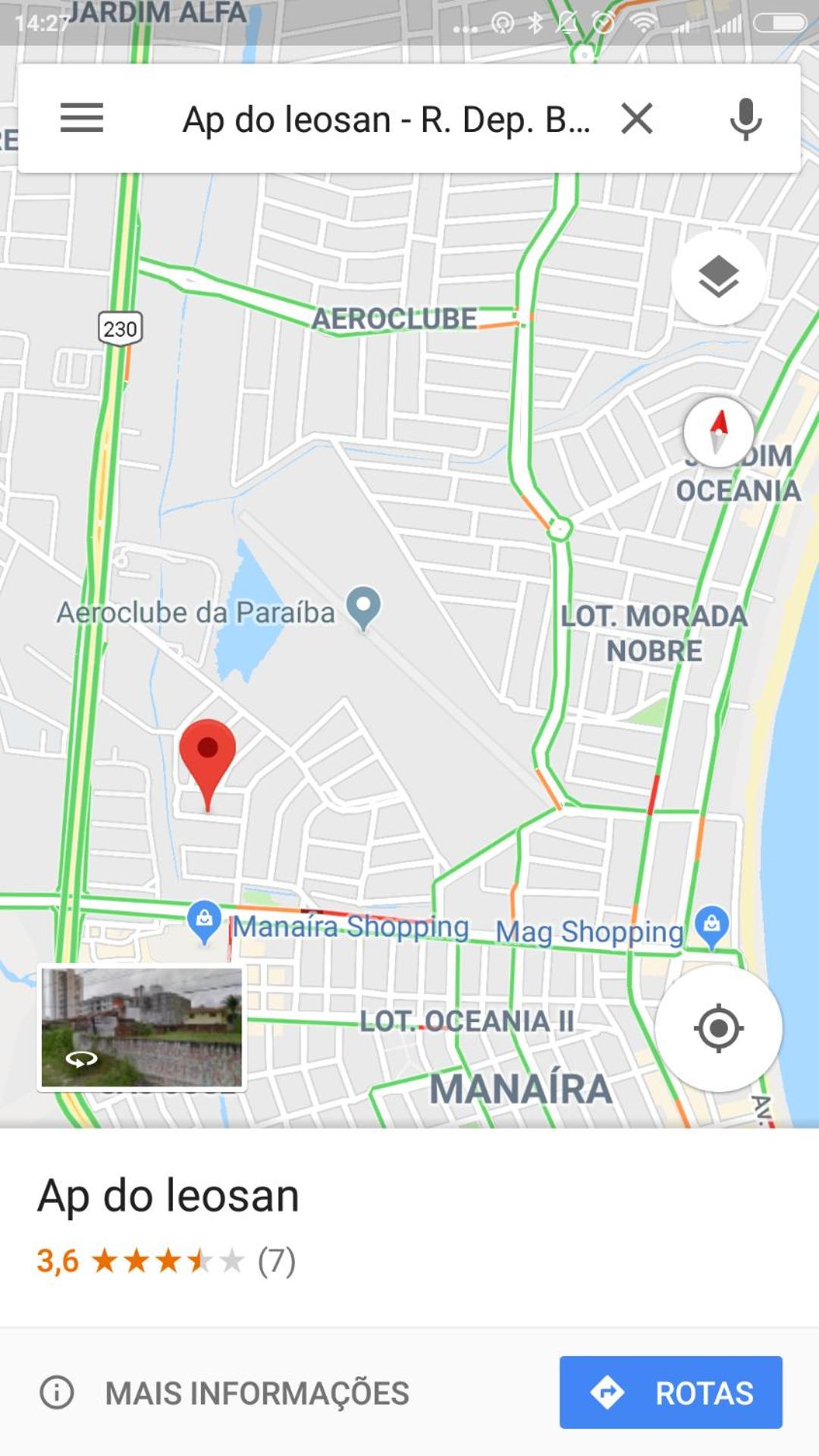The height and width of the screenshot is (1456, 819).
Task: Select the Aeroclube da Paraíba marker
Action: tap(363, 609)
